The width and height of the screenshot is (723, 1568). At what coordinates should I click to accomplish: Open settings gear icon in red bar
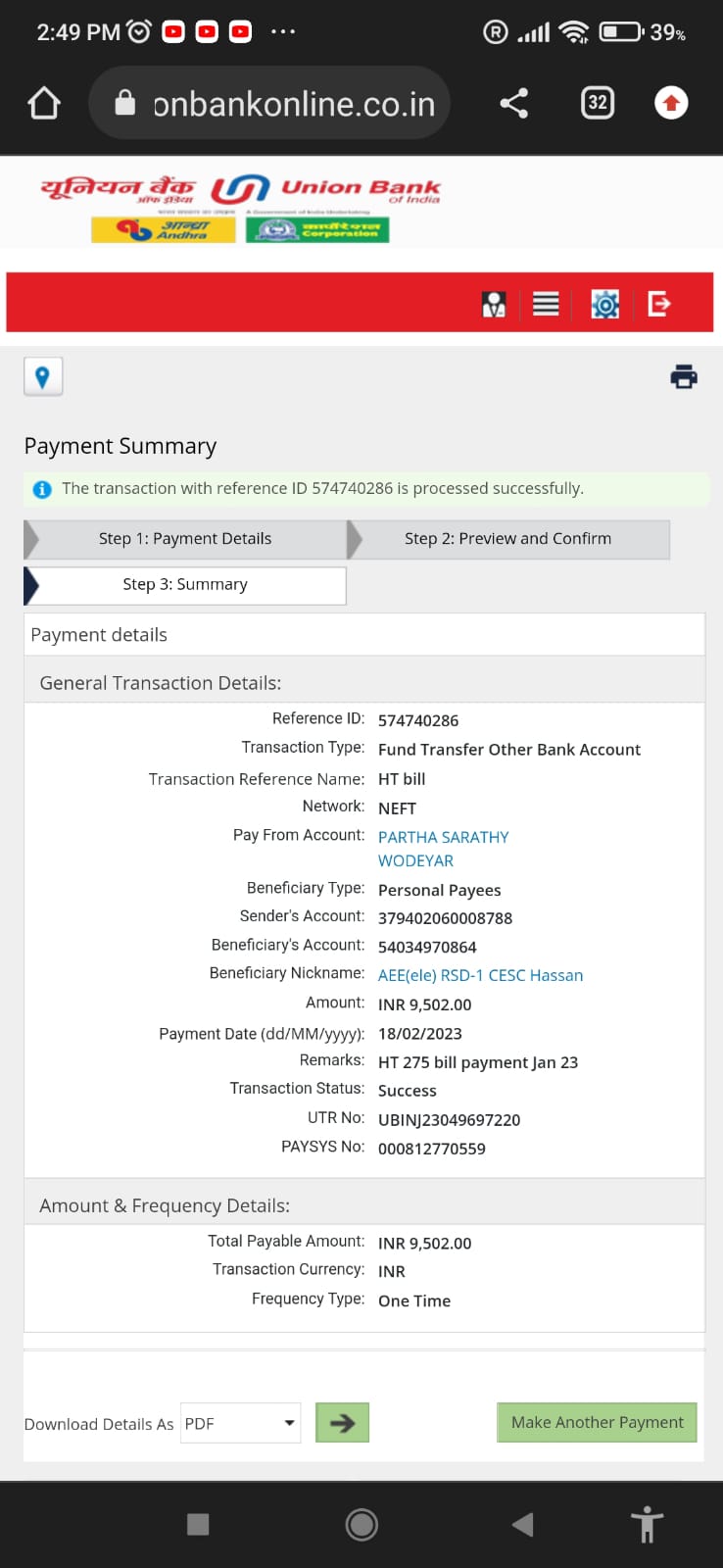tap(605, 305)
